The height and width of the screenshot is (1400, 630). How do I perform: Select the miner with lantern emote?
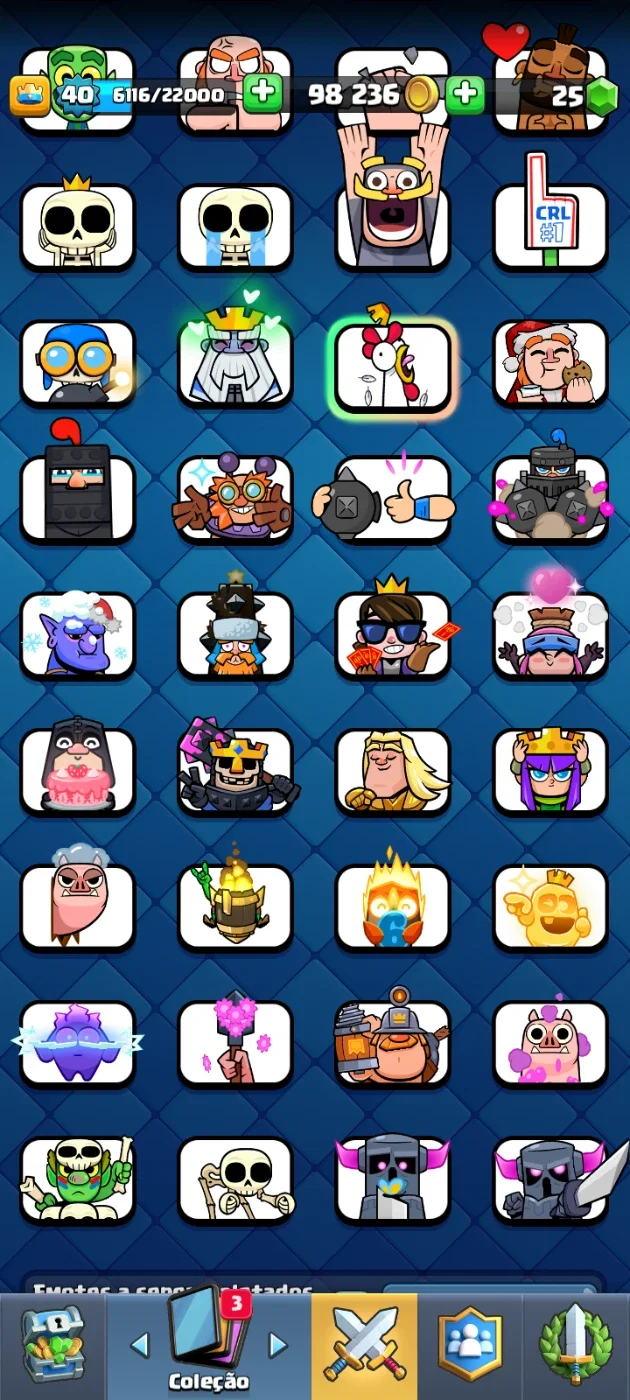(392, 1042)
